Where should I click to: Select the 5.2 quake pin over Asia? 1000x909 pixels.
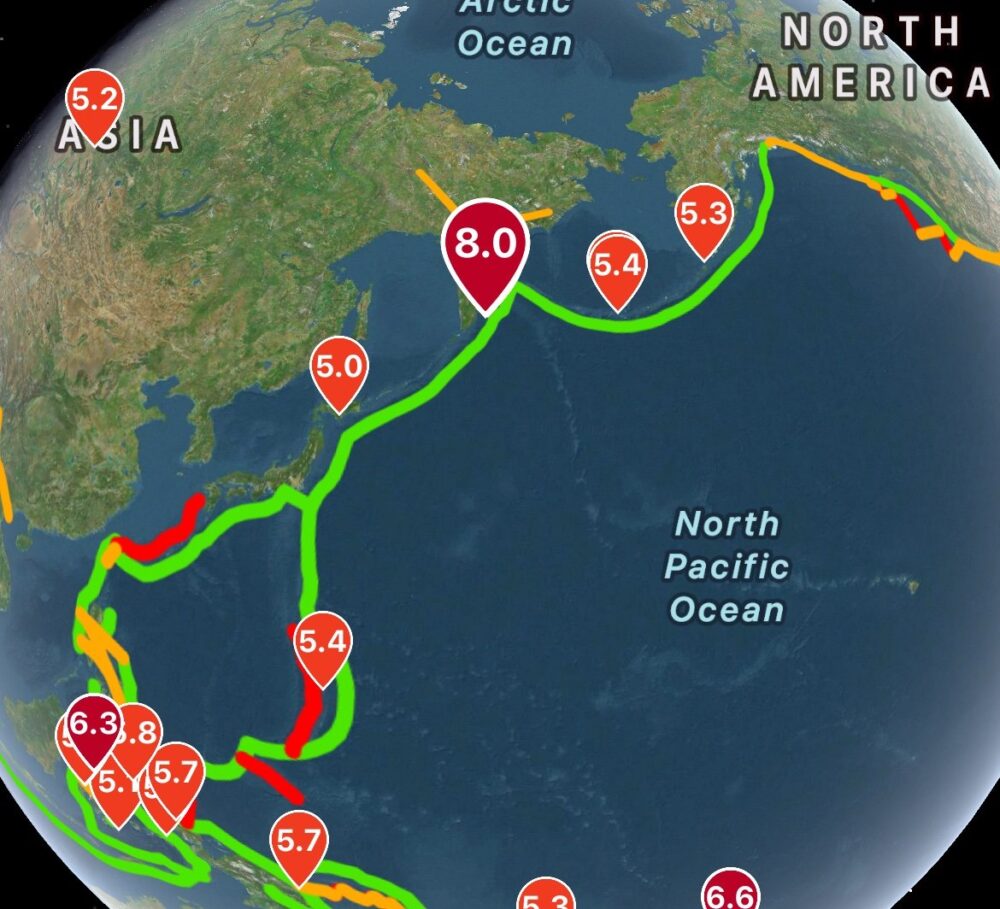[95, 100]
